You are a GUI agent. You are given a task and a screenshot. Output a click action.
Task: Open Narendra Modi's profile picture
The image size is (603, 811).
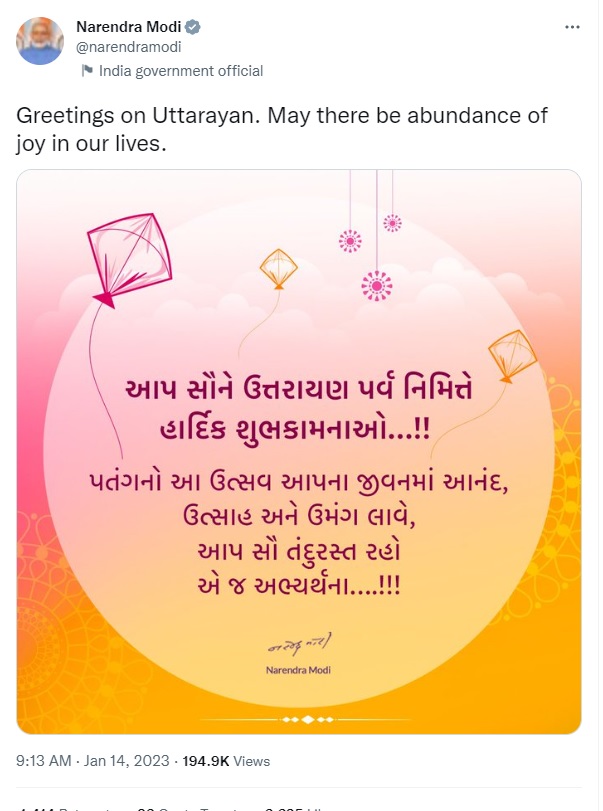click(40, 41)
